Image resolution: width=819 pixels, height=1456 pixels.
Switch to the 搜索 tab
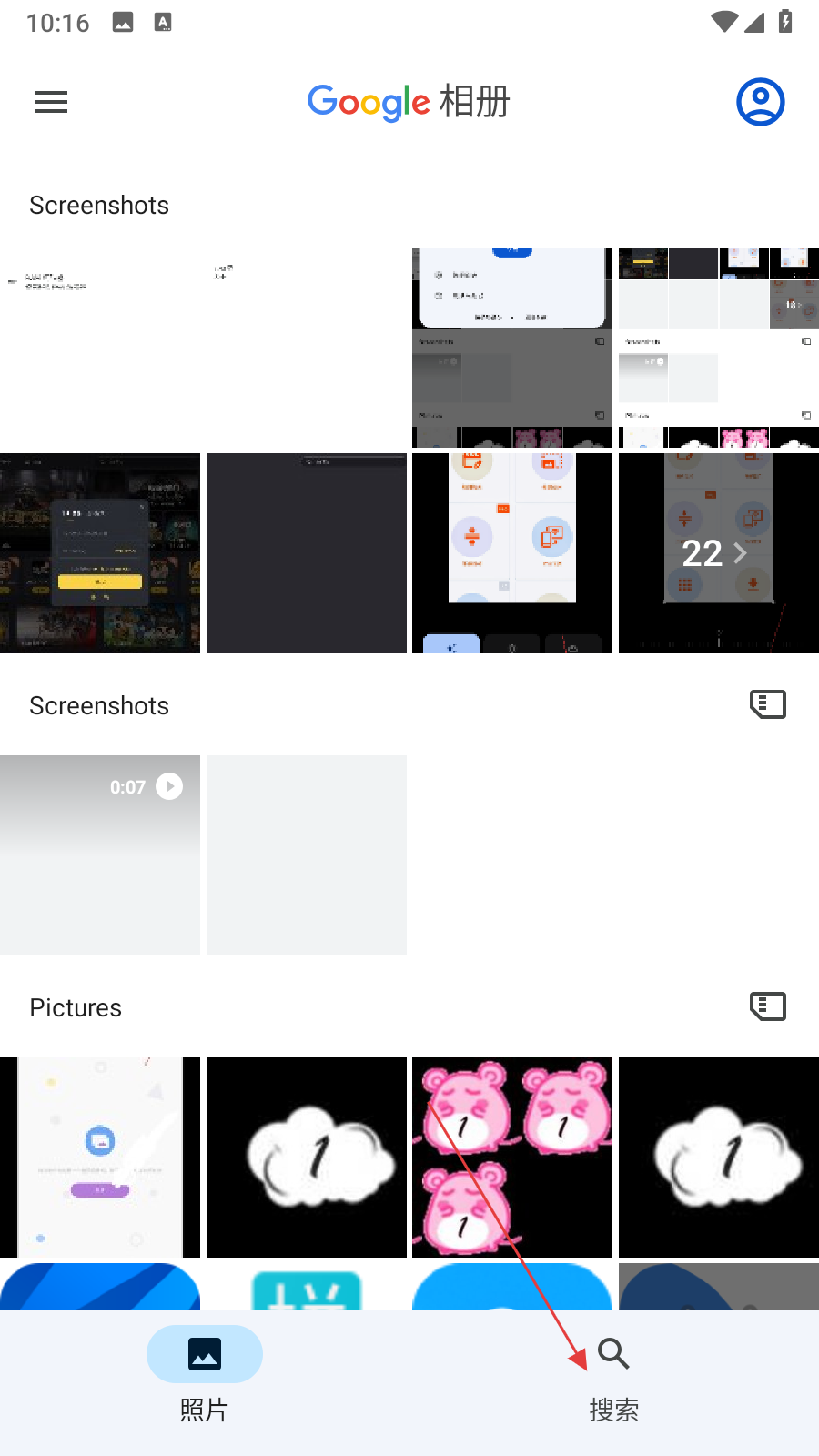pos(613,1375)
